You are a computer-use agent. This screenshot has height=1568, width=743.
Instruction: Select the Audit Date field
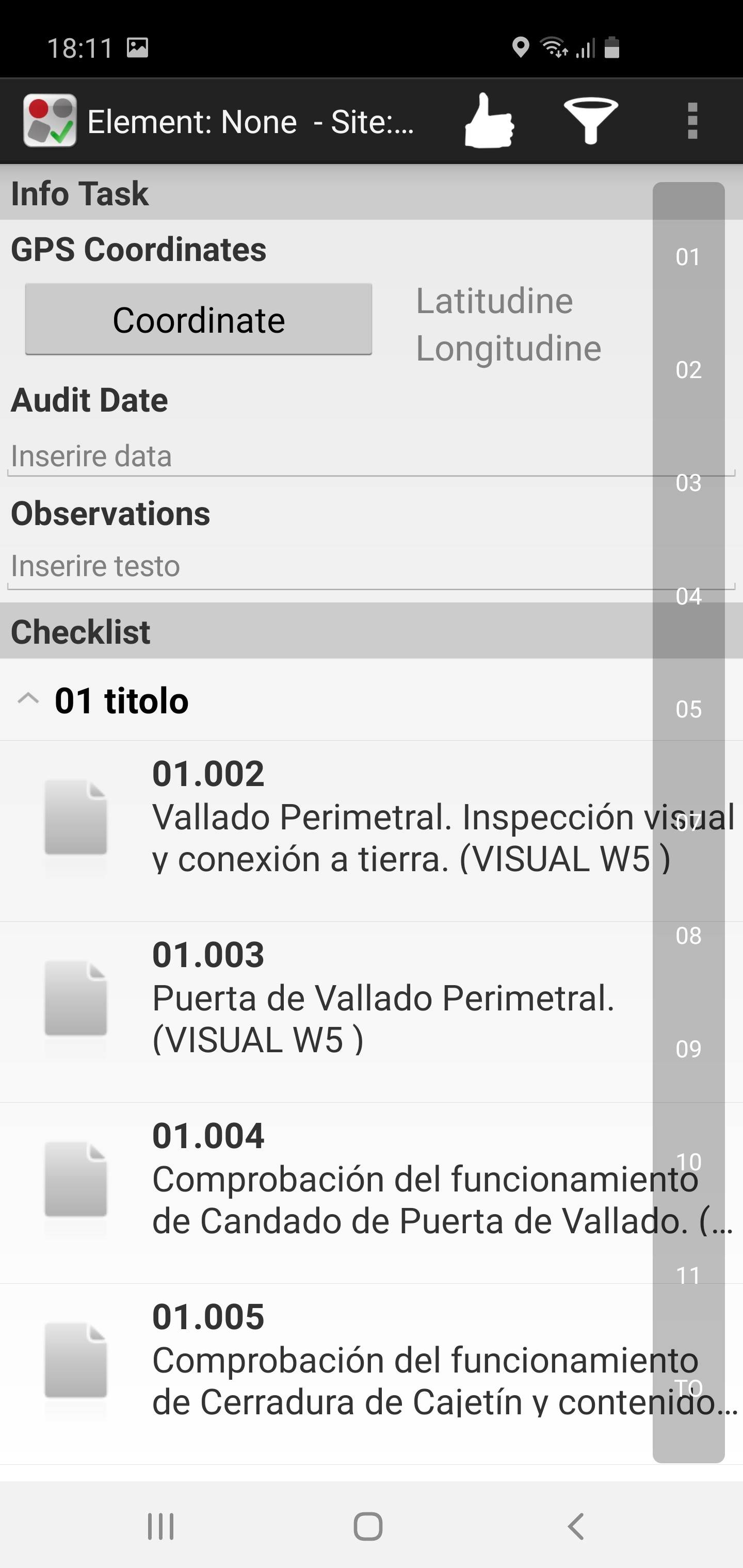[372, 456]
